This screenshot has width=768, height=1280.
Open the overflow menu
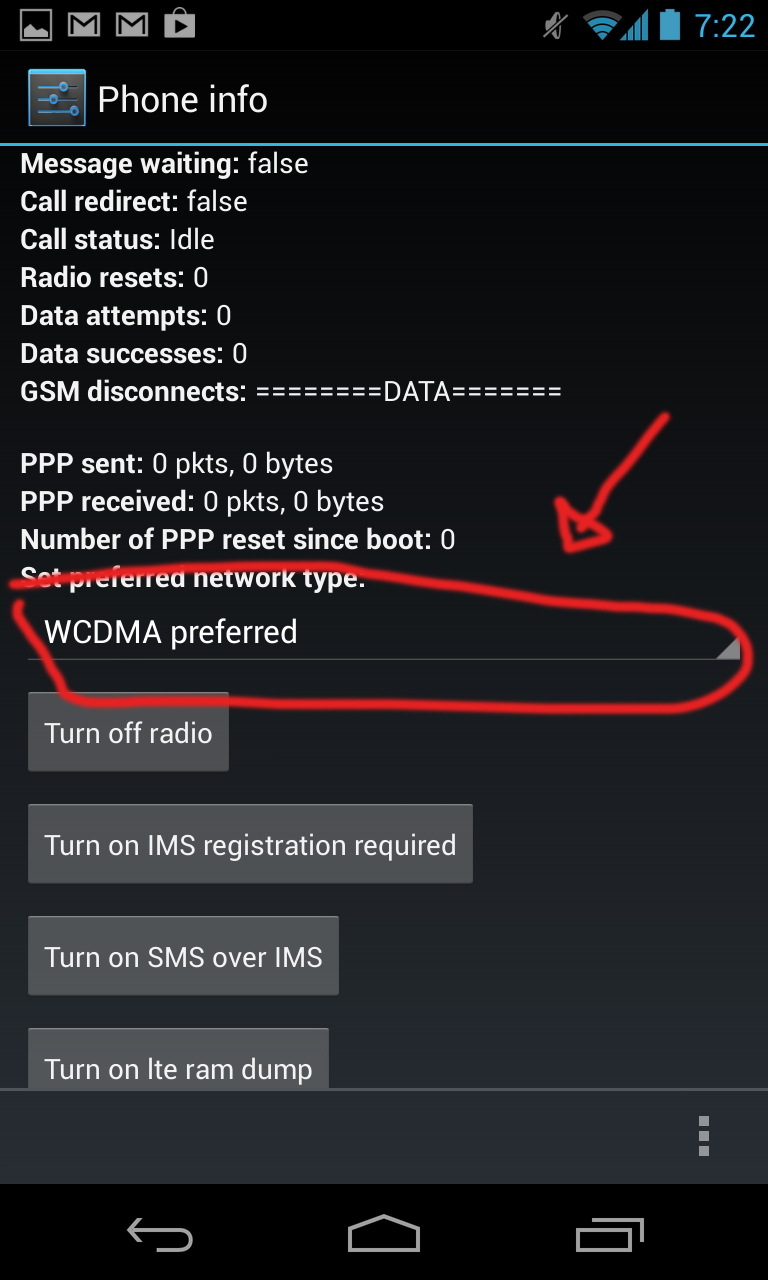[x=704, y=1136]
